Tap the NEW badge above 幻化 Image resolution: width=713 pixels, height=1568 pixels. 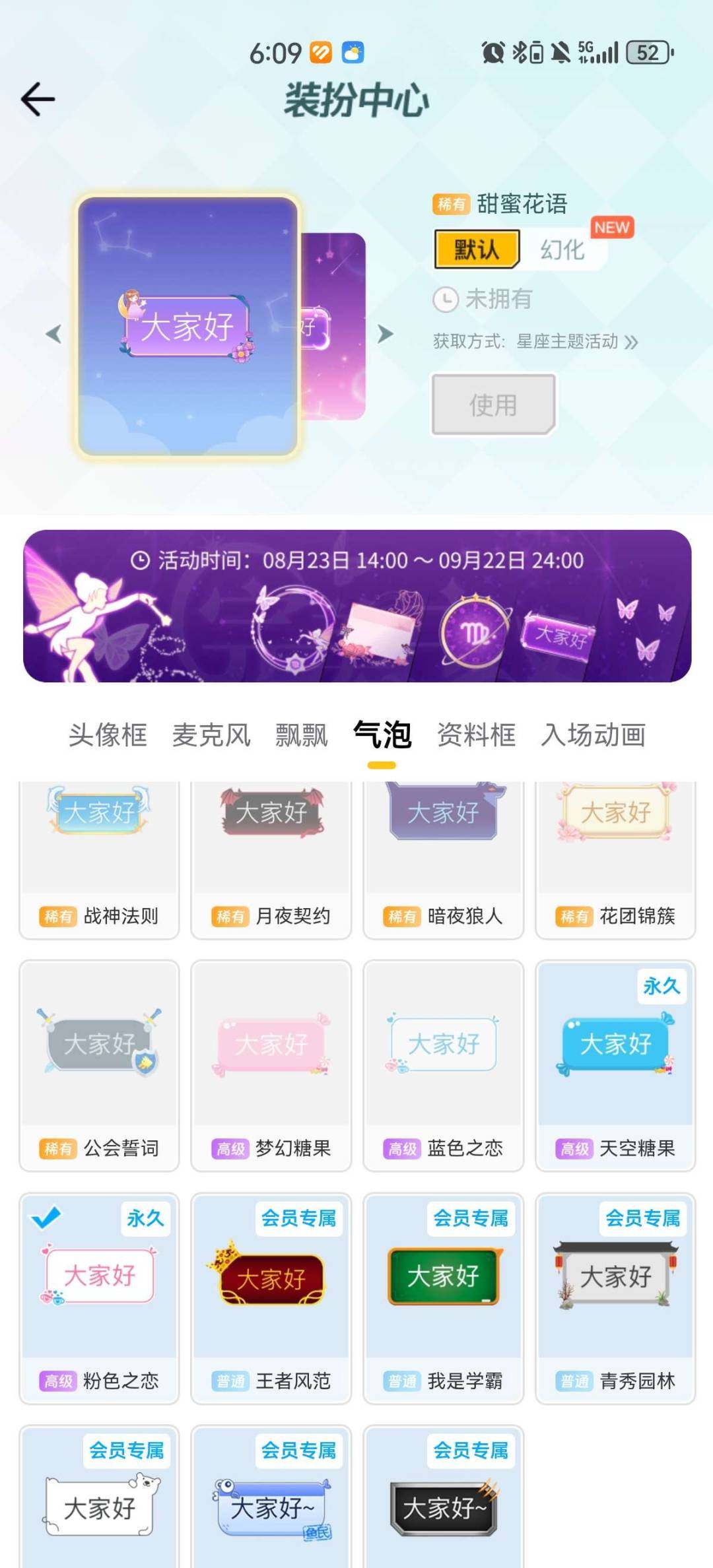[x=611, y=228]
